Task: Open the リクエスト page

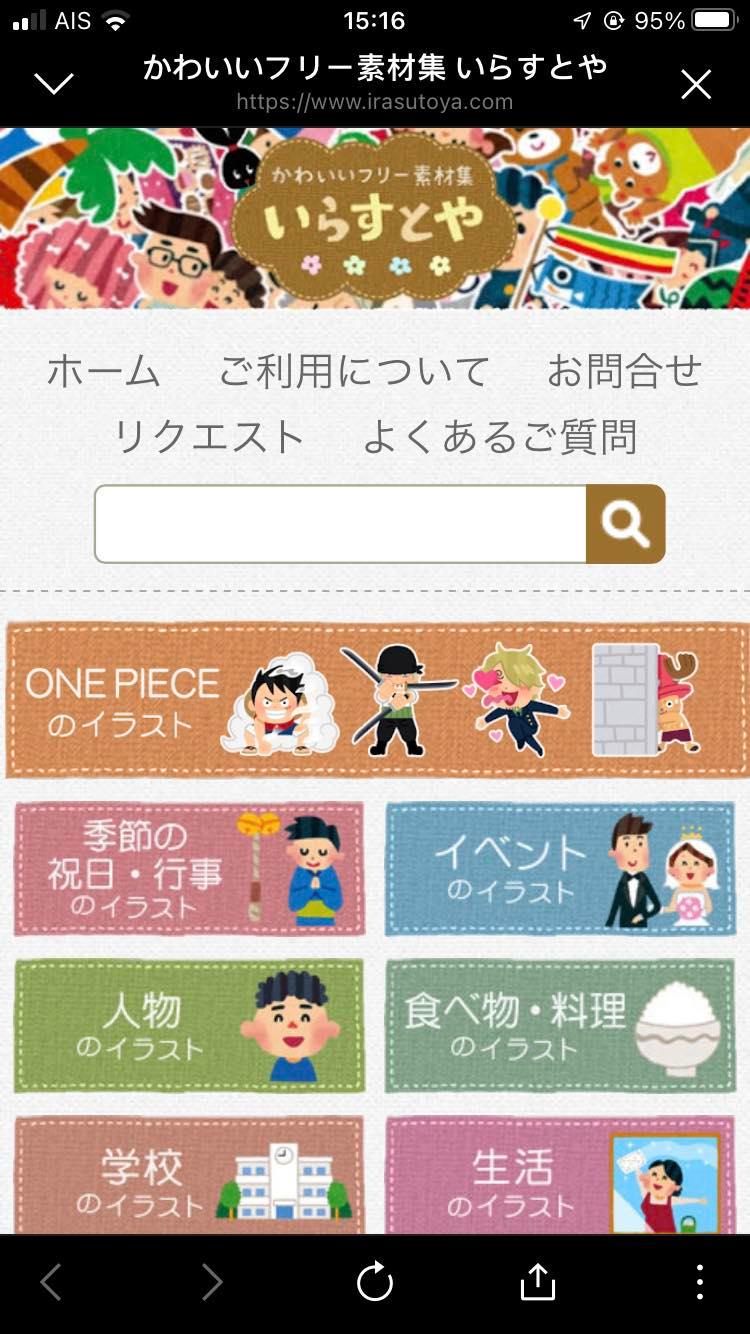Action: pos(209,438)
